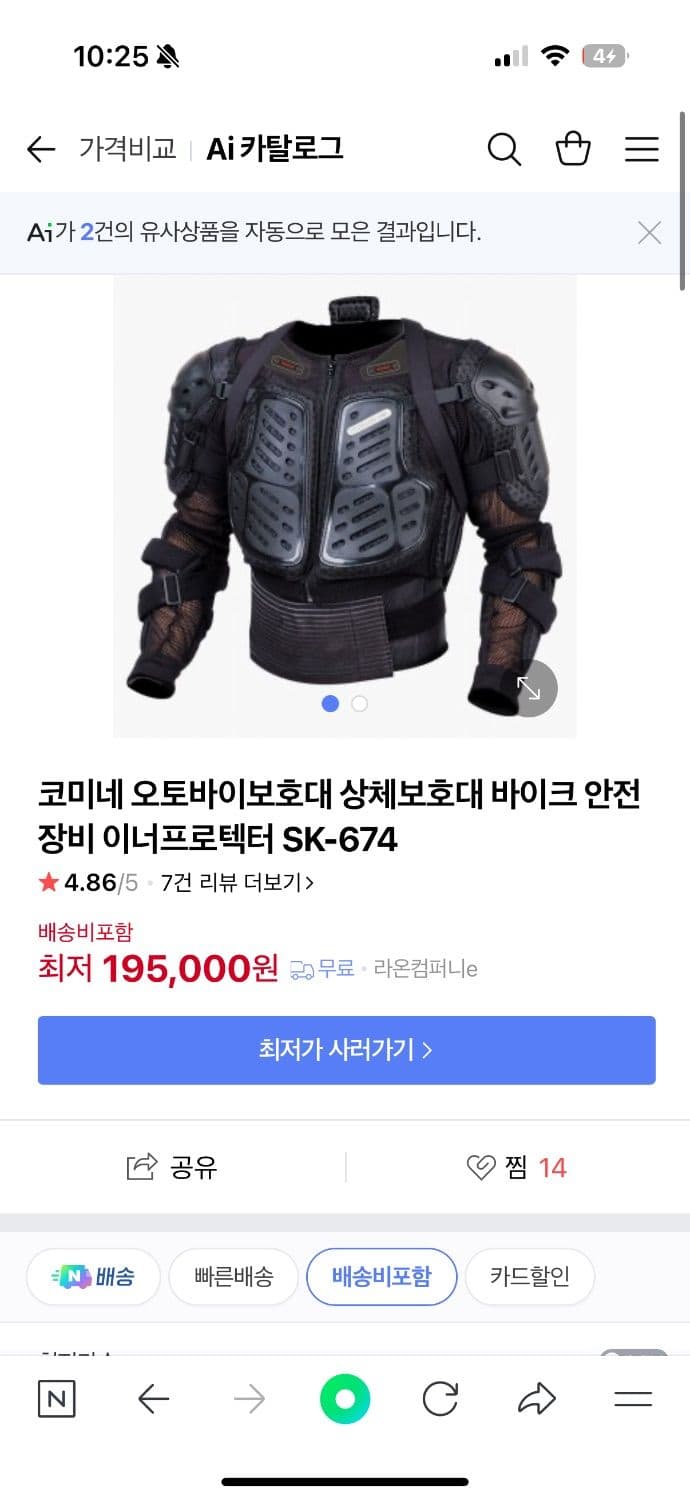This screenshot has width=690, height=1500.
Task: Select the N배송 filter chip
Action: pyautogui.click(x=93, y=1277)
